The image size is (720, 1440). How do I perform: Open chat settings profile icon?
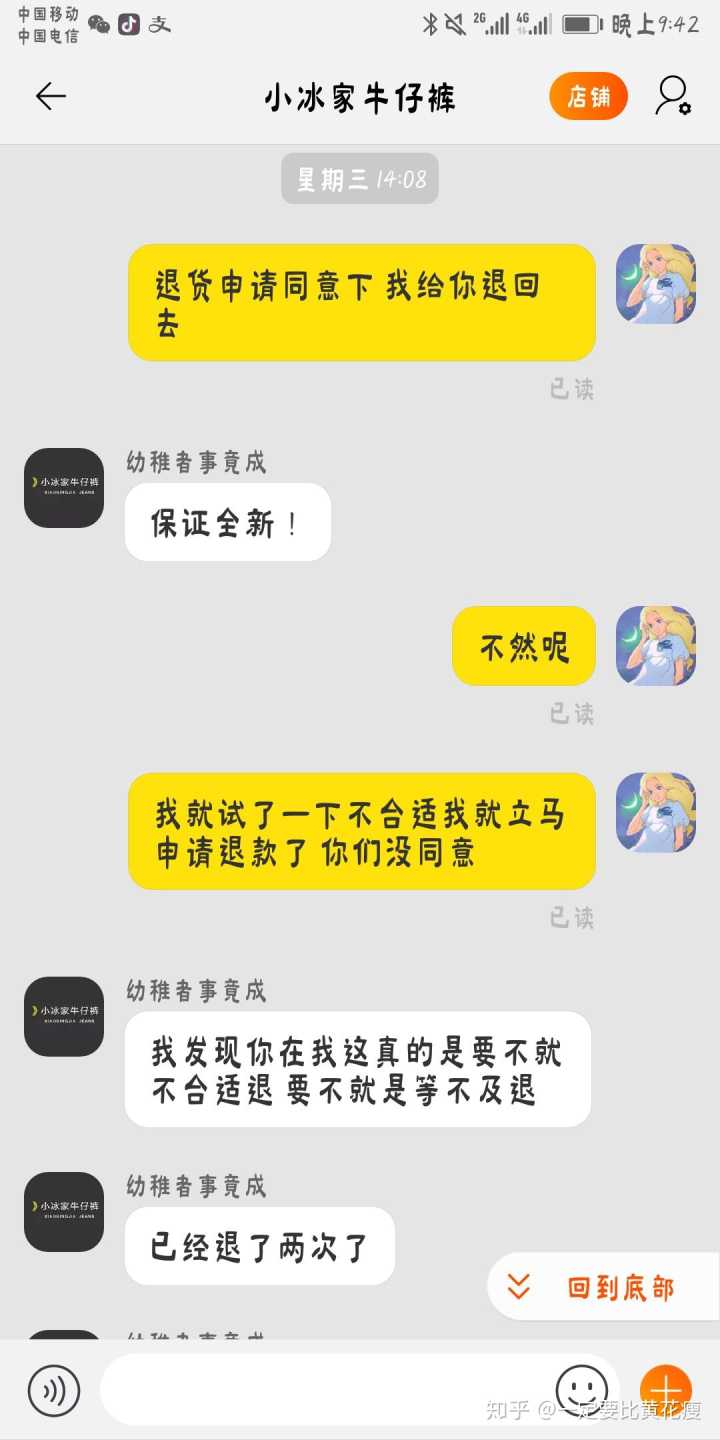point(672,96)
